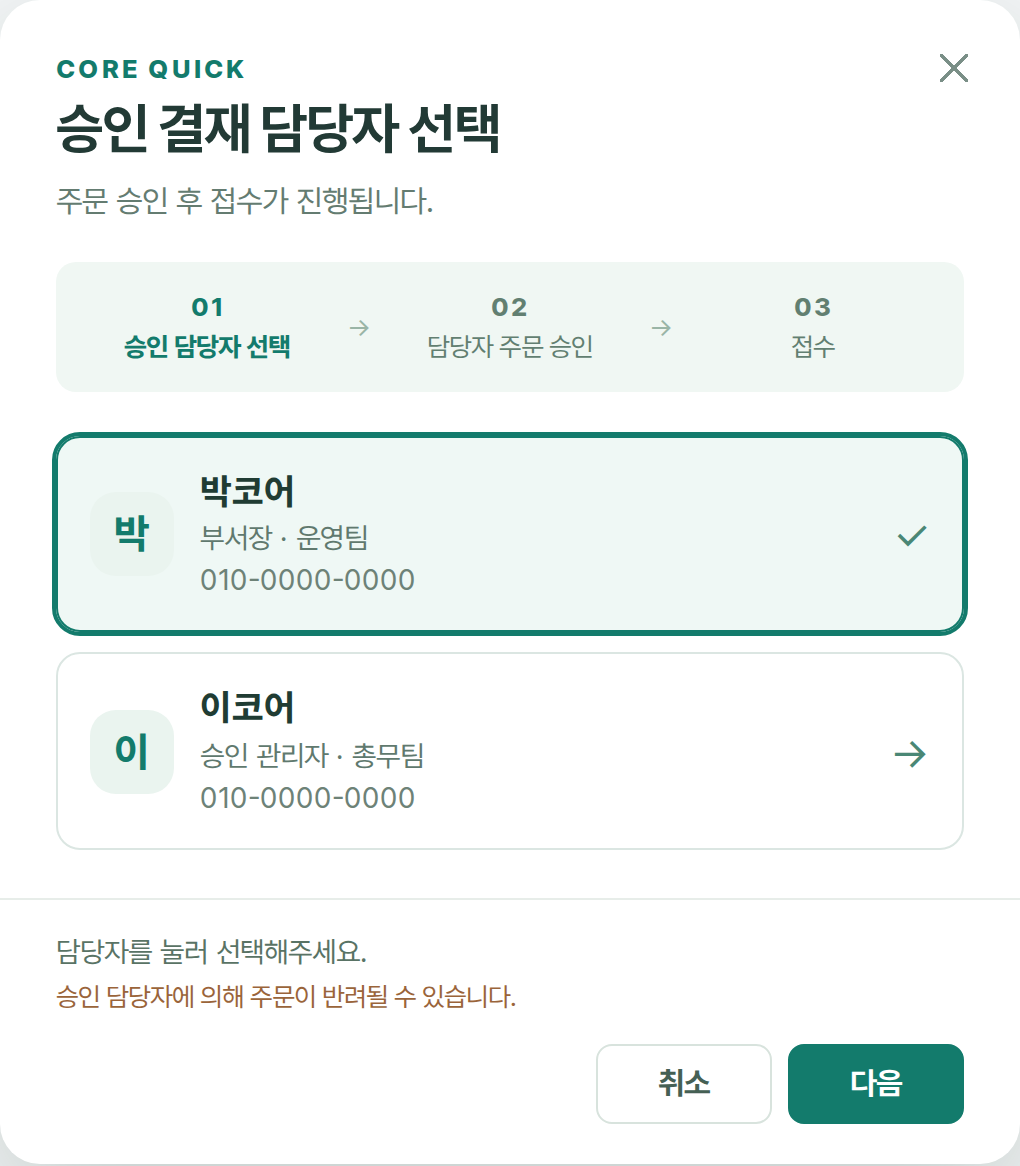Proceed with the 다음 button
This screenshot has width=1020, height=1166.
[876, 1083]
